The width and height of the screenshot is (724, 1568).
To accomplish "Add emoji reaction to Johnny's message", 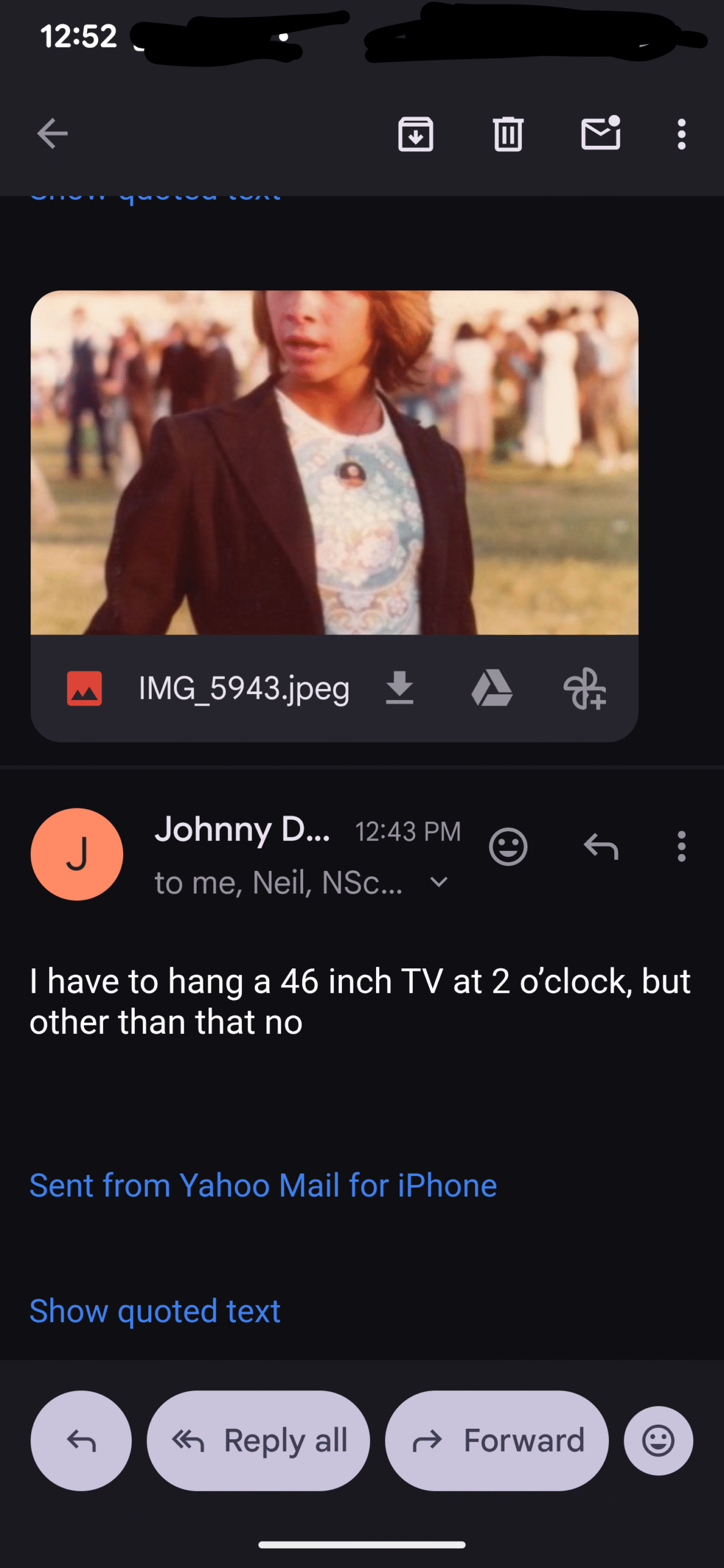I will (508, 847).
